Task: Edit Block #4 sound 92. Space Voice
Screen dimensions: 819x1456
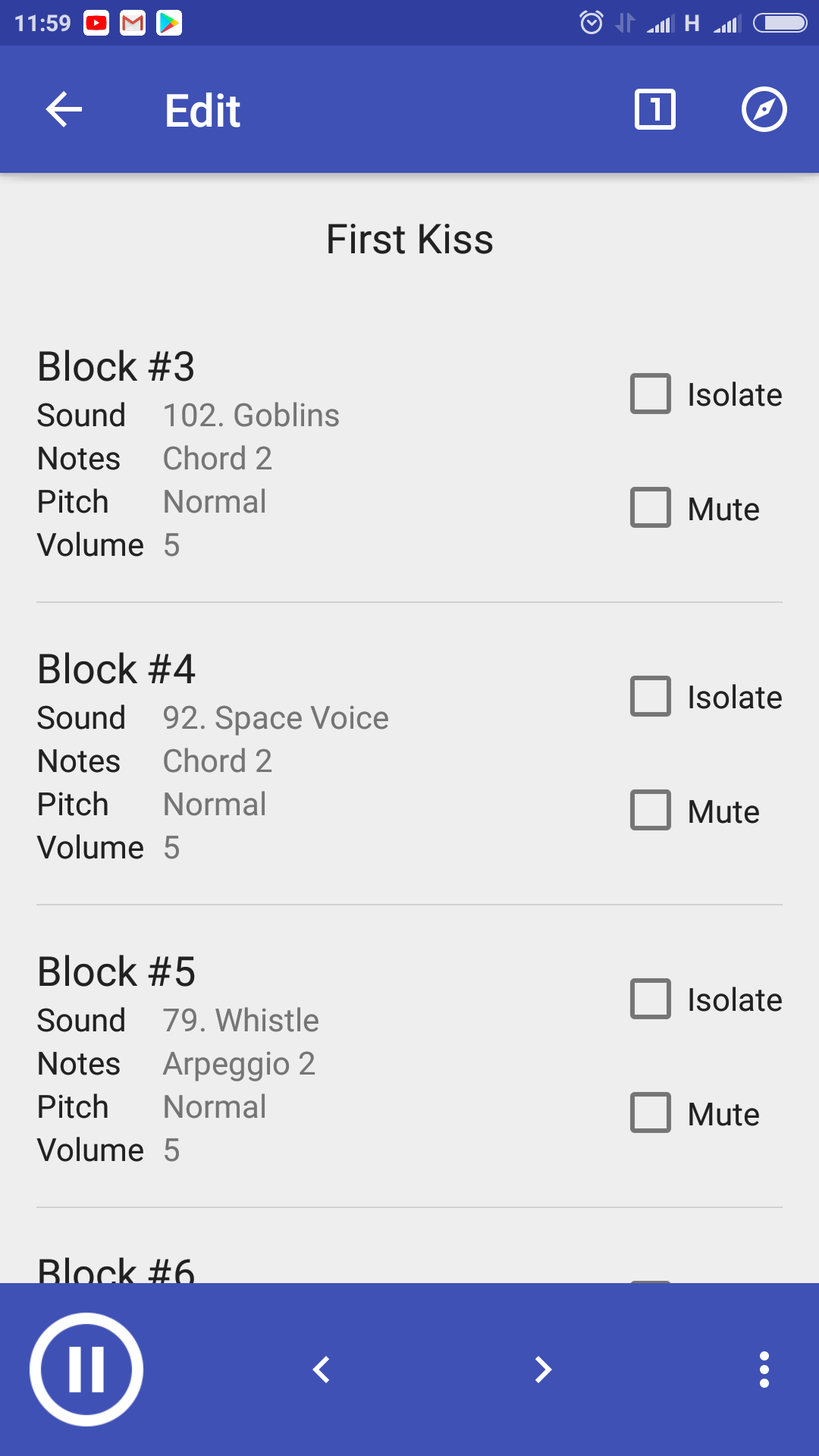Action: pos(276,718)
